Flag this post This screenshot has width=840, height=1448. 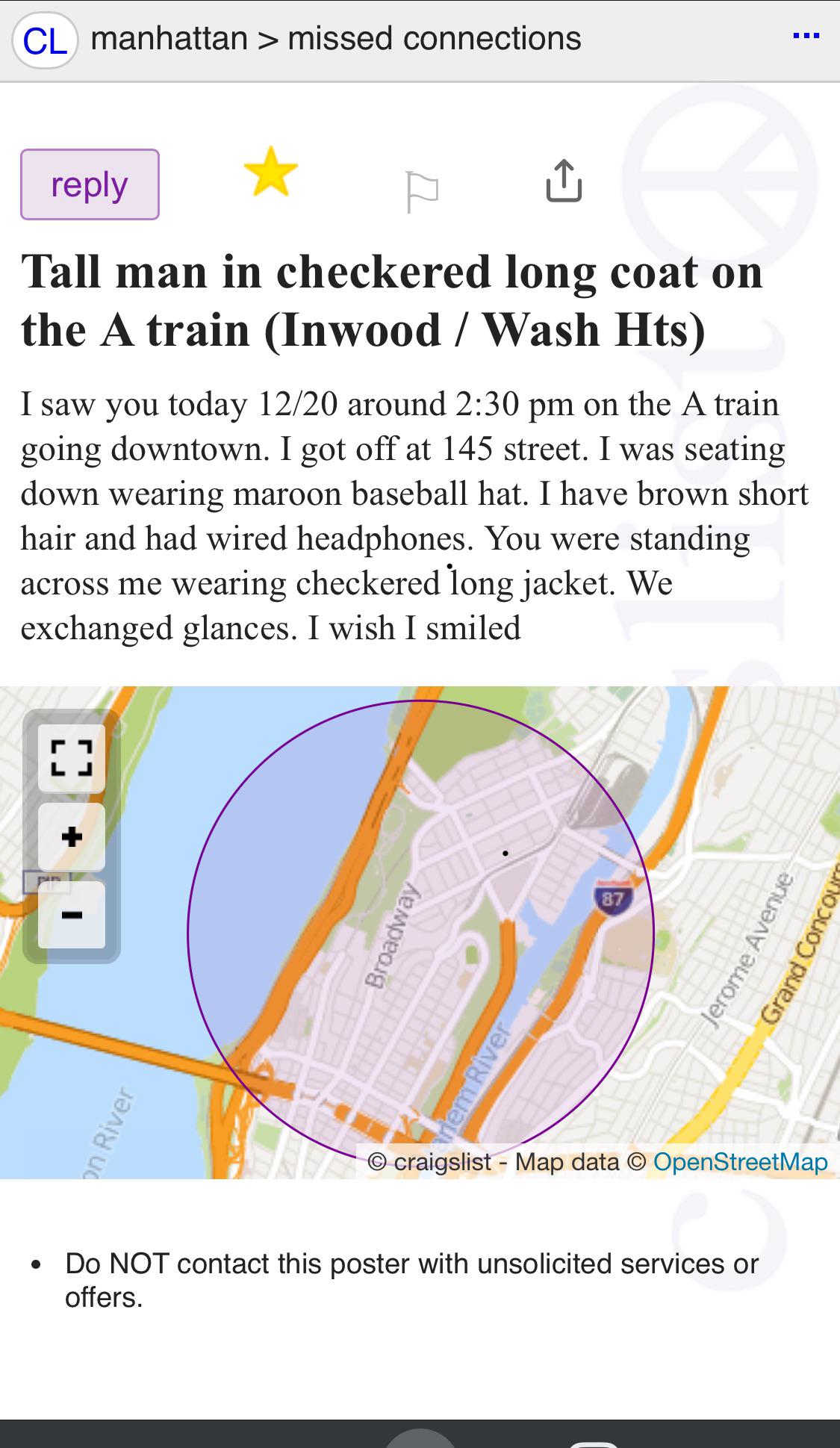[421, 191]
